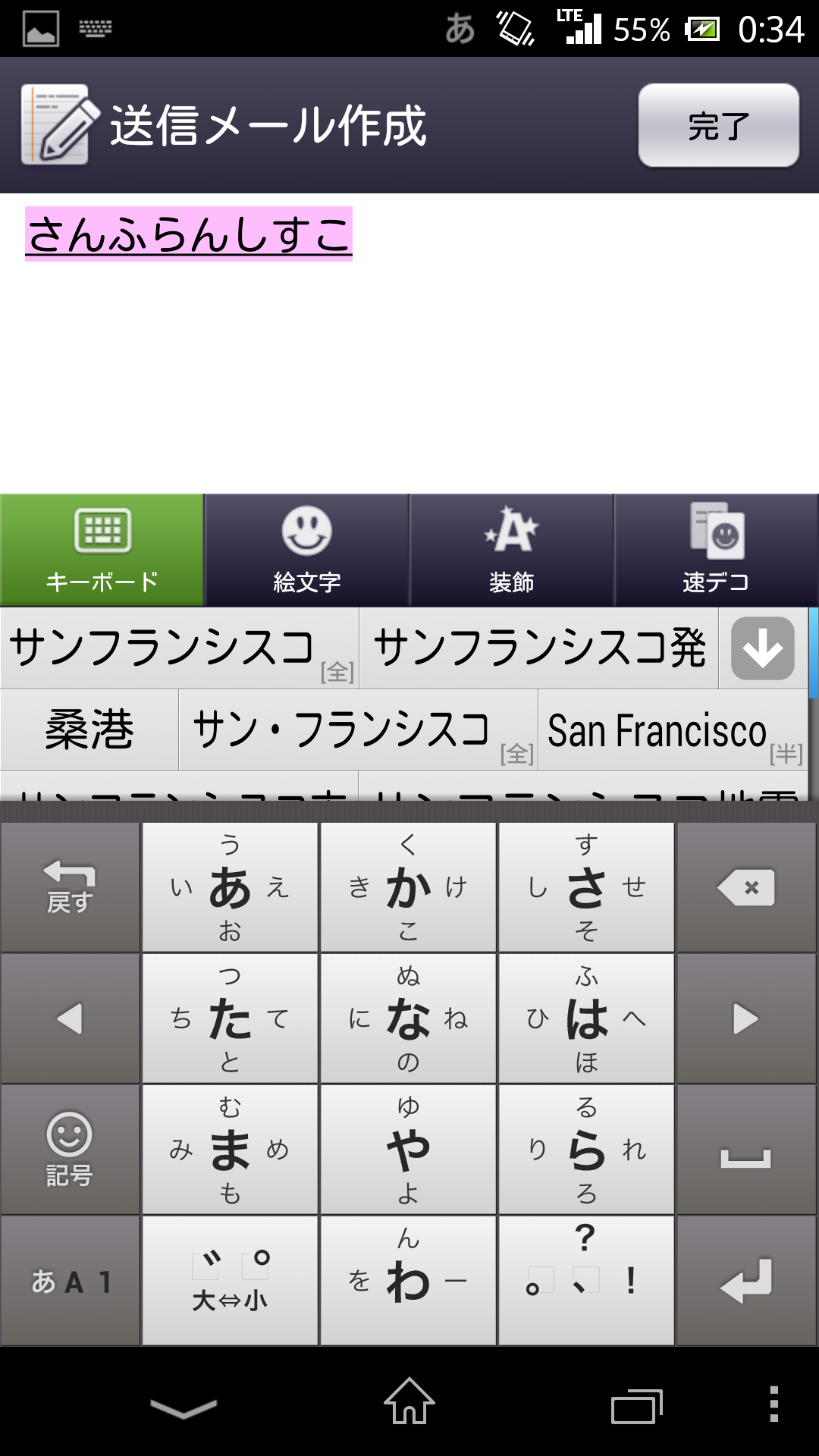Tap the text field containing さんふらんしすこ
This screenshot has height=1456, width=819.
189,234
